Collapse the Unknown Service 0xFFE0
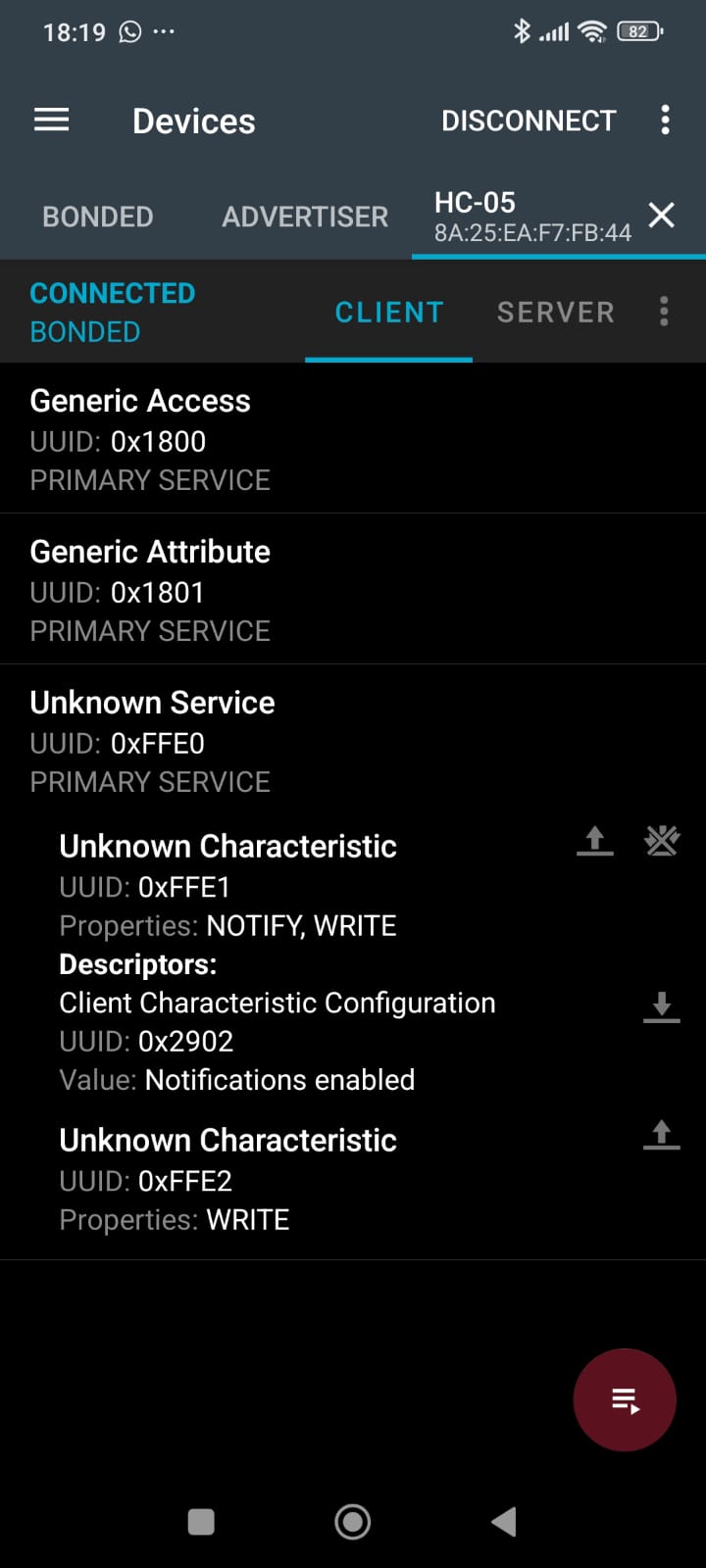Image resolution: width=706 pixels, height=1568 pixels. pos(294,741)
